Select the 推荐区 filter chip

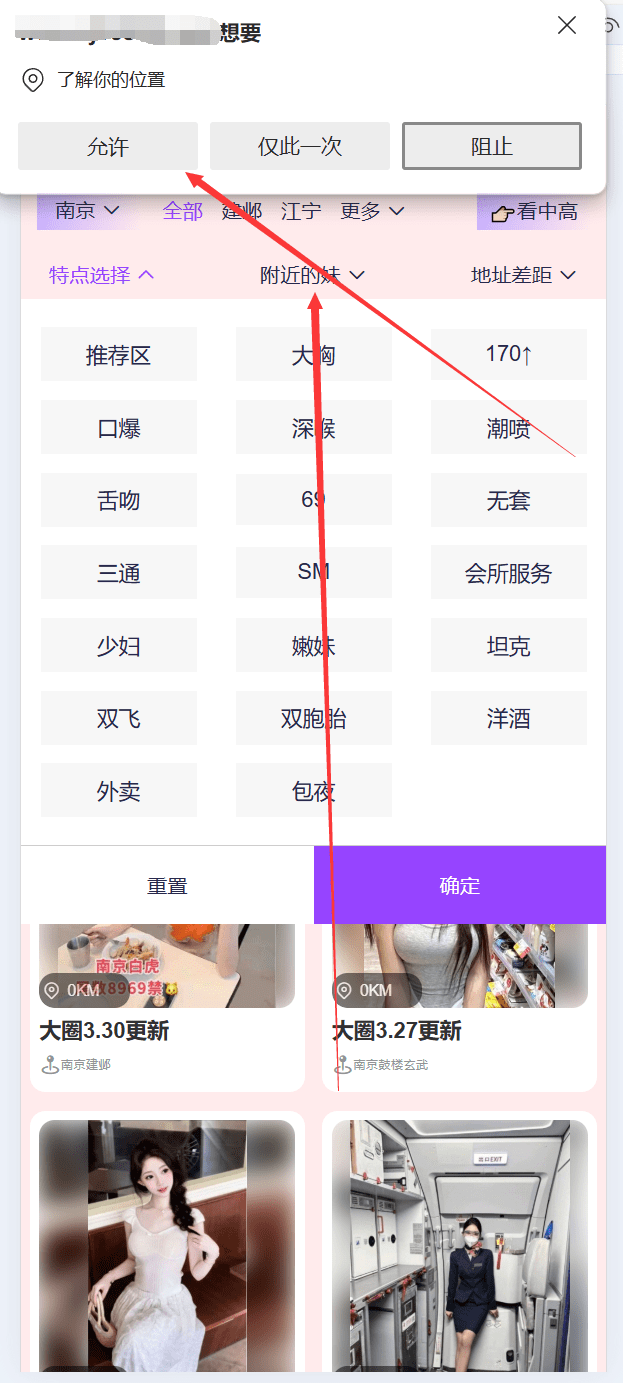click(119, 355)
